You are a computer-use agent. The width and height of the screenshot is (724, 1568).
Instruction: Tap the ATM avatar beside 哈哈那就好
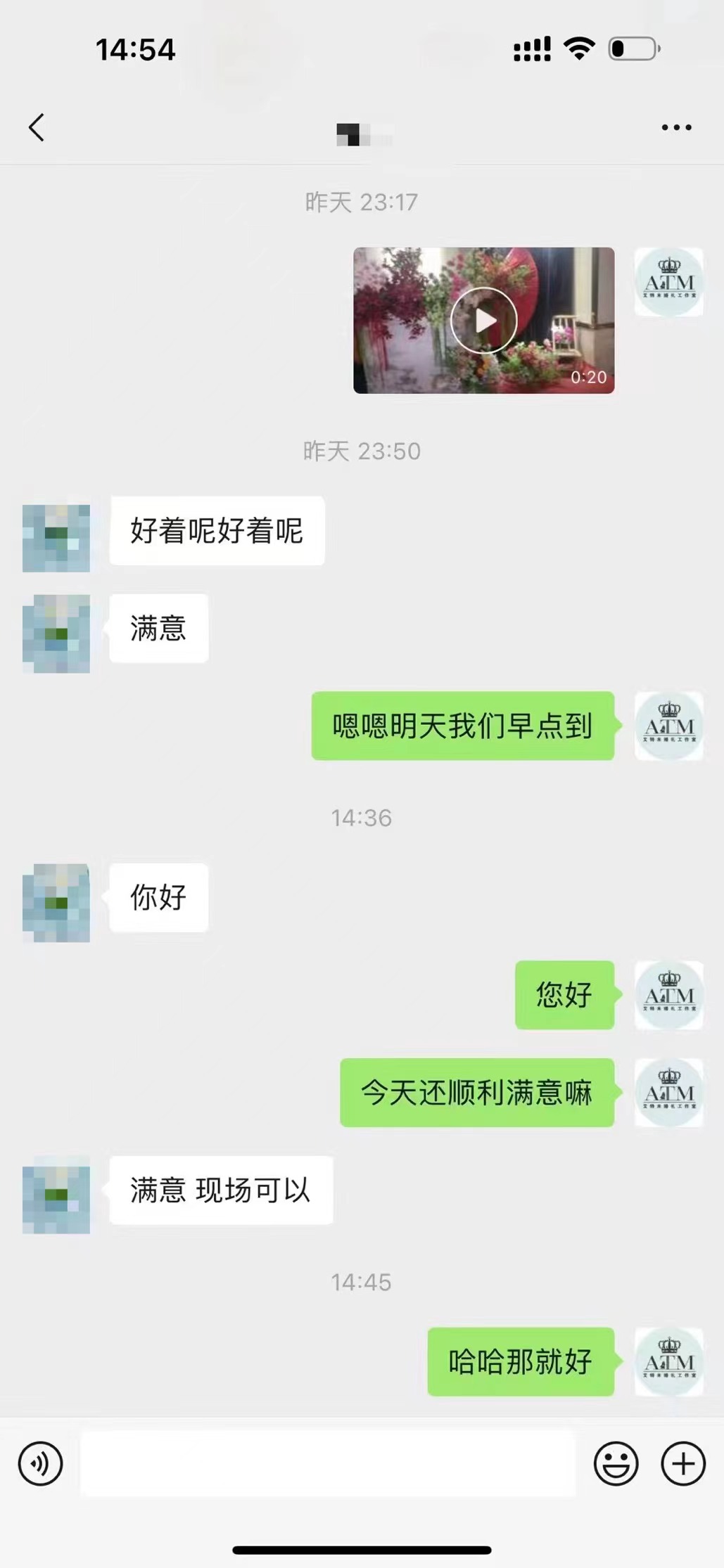point(669,1362)
